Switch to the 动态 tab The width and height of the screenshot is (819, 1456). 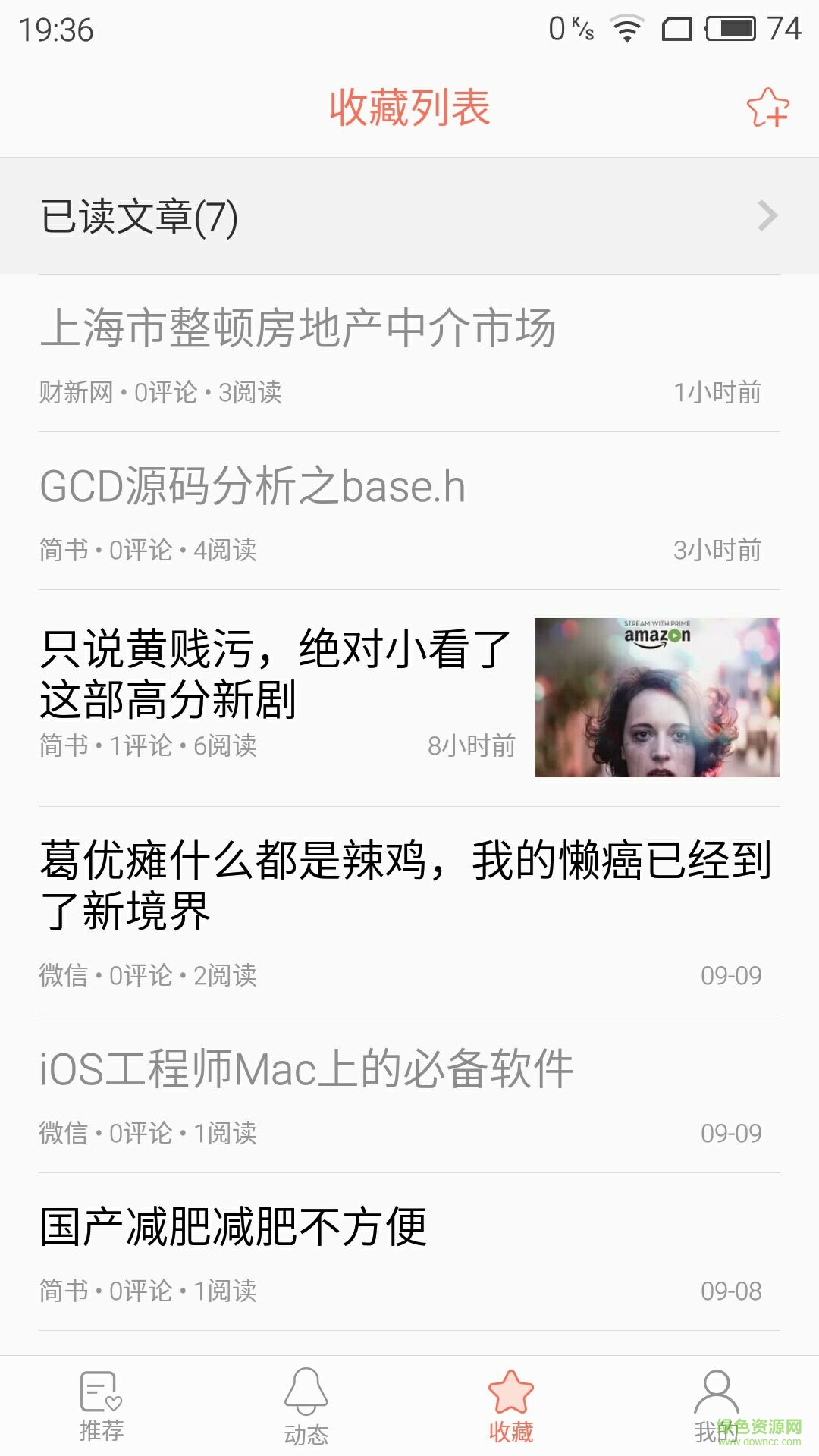point(306,1406)
